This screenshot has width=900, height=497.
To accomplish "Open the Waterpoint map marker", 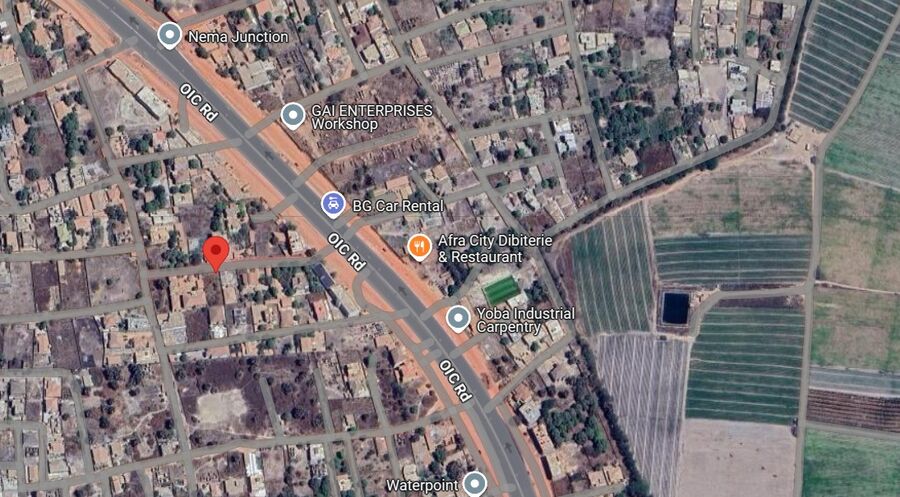I will (474, 484).
